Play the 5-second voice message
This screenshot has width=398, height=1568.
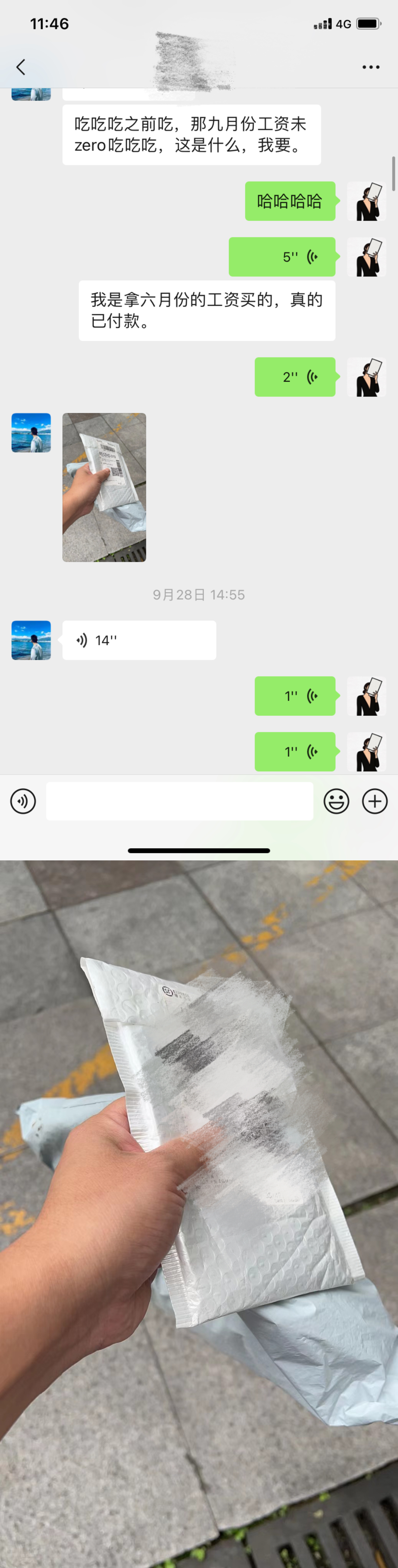tap(282, 257)
